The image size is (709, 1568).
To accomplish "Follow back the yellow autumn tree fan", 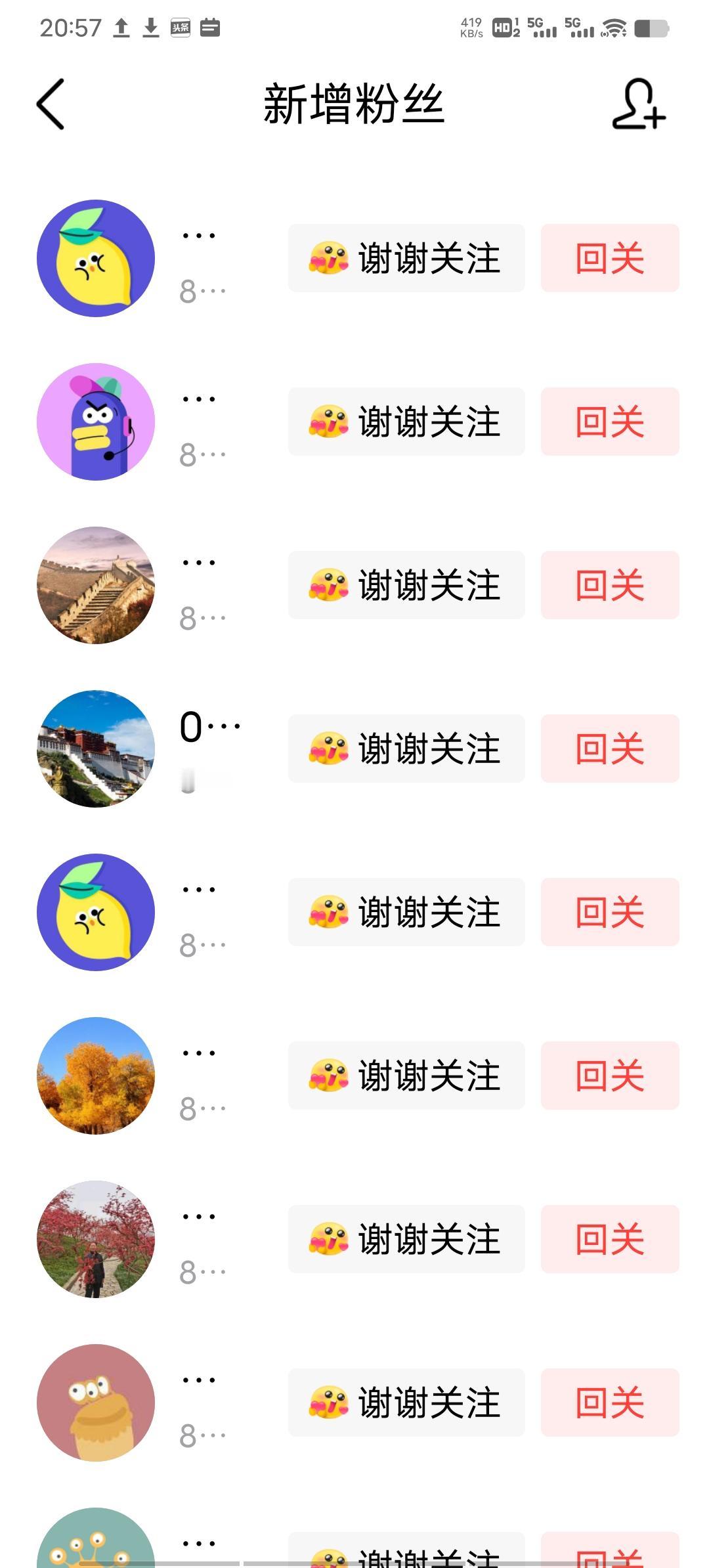I will tap(610, 1076).
